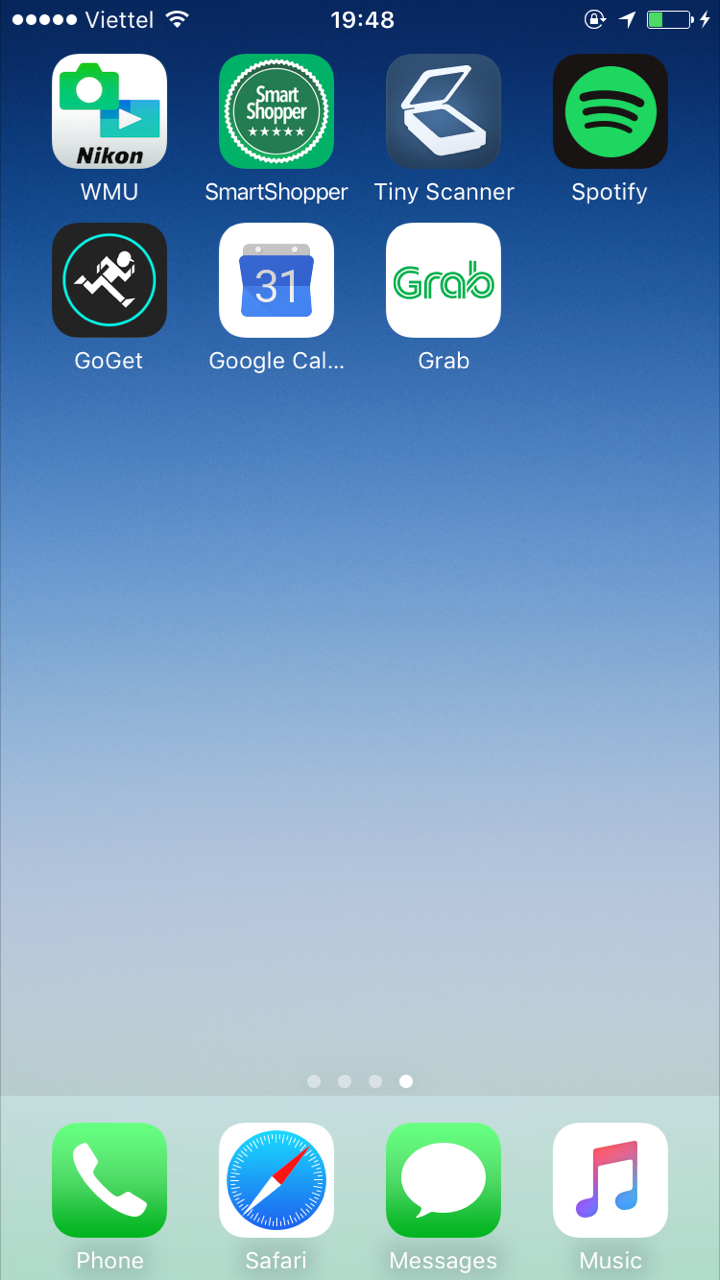Screen dimensions: 720x1280
Task: Launch Safari from the dock
Action: [x=276, y=1180]
